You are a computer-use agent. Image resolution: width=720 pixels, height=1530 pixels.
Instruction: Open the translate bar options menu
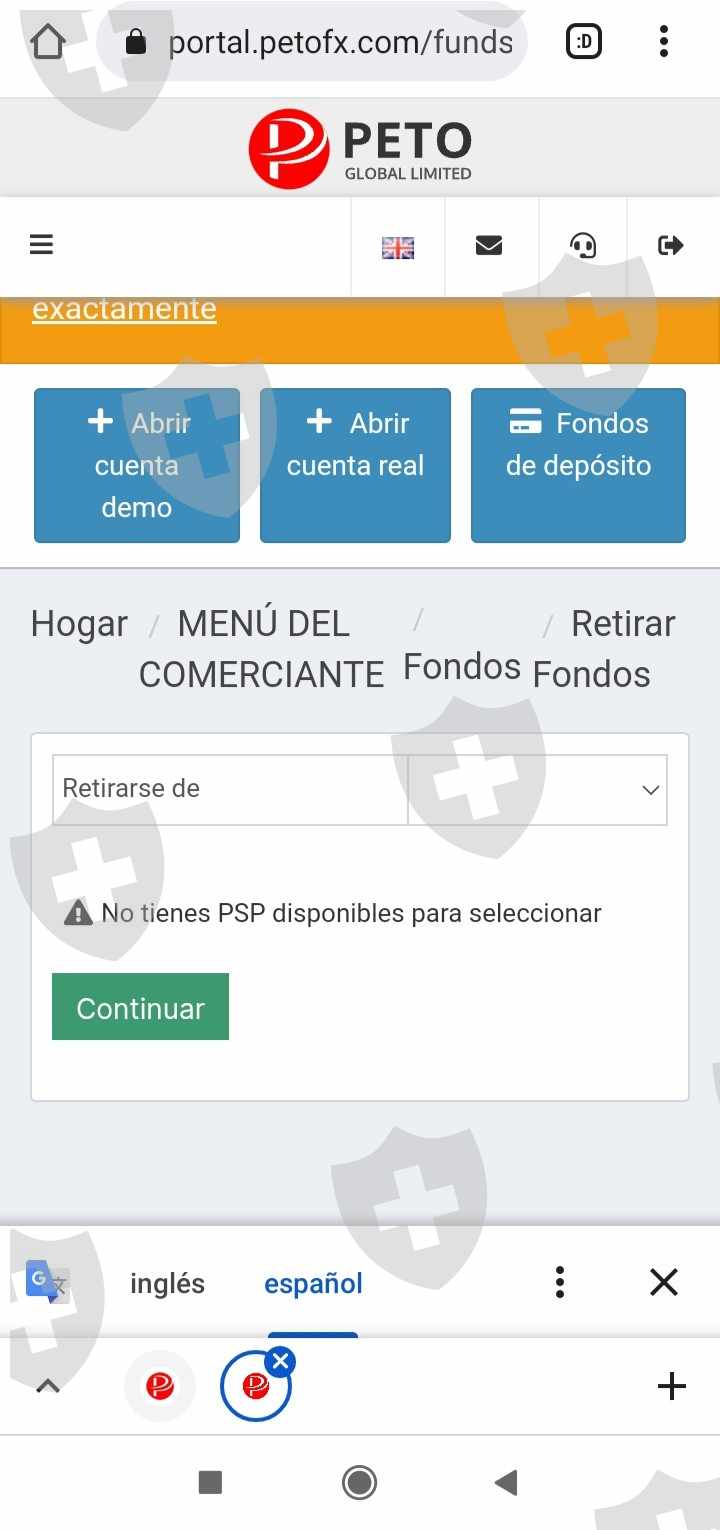560,1282
